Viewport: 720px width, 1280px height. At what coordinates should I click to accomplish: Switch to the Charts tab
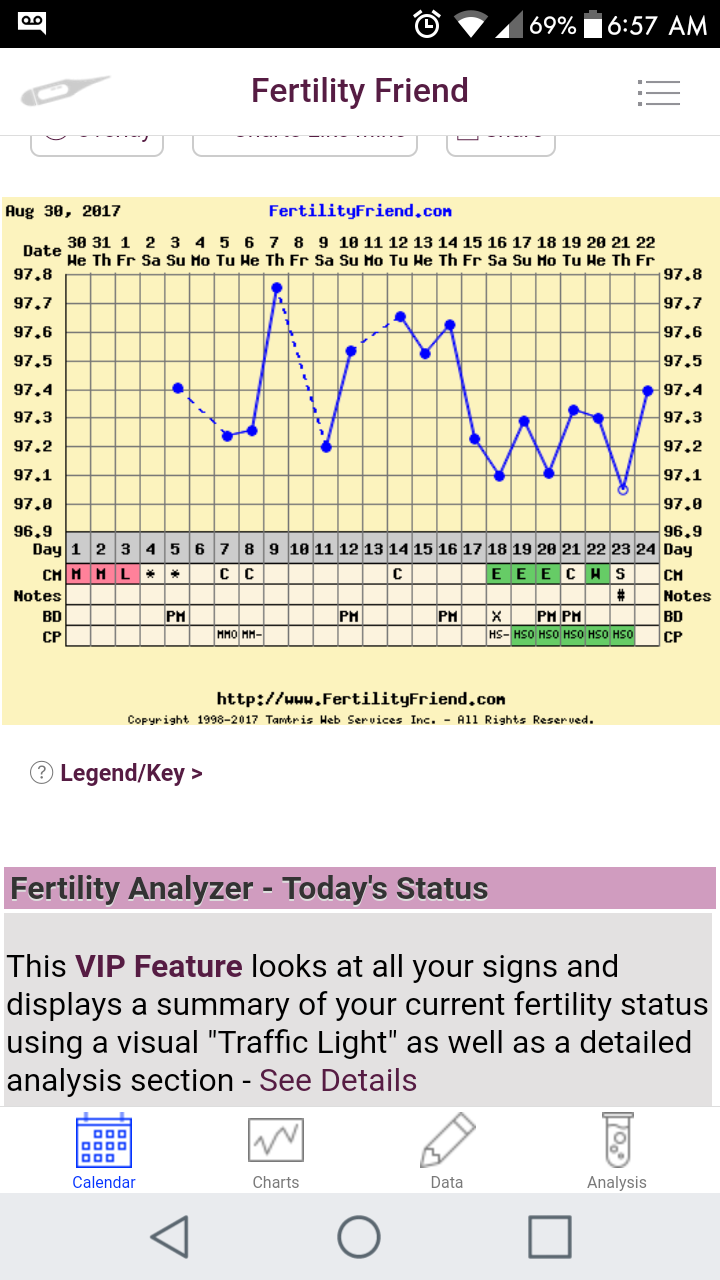pos(275,1152)
